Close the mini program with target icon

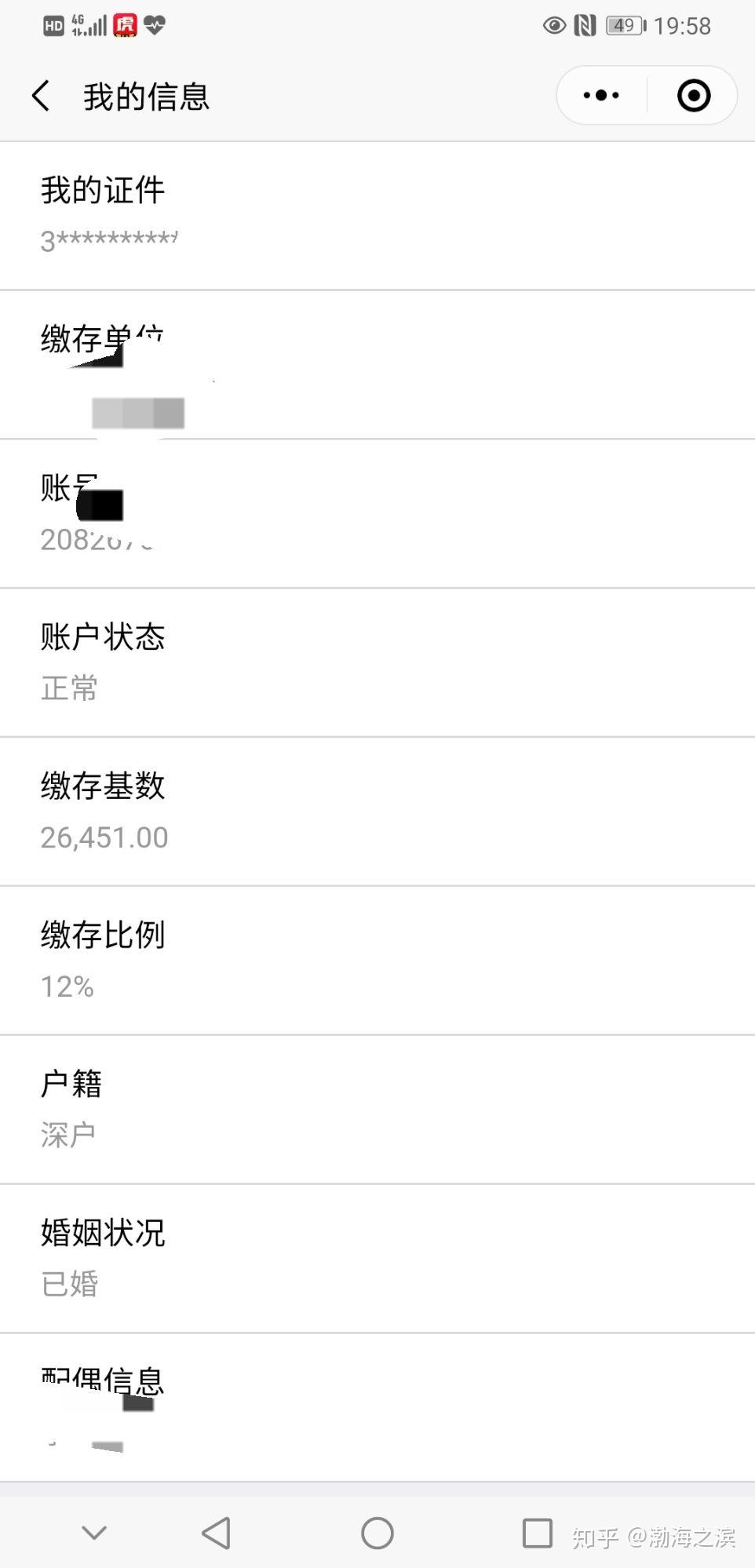pos(694,96)
